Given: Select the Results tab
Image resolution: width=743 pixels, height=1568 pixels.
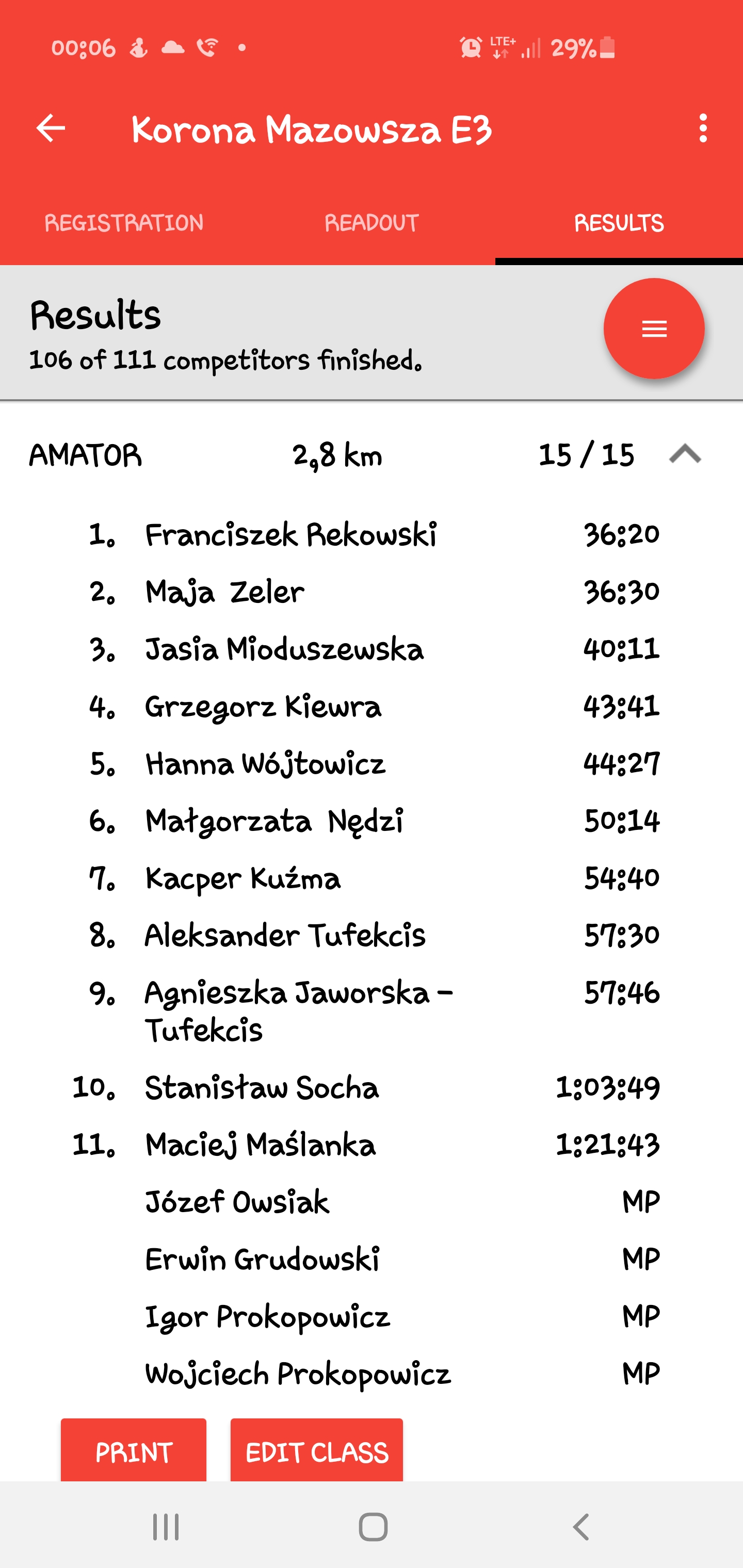Looking at the screenshot, I should click(619, 223).
